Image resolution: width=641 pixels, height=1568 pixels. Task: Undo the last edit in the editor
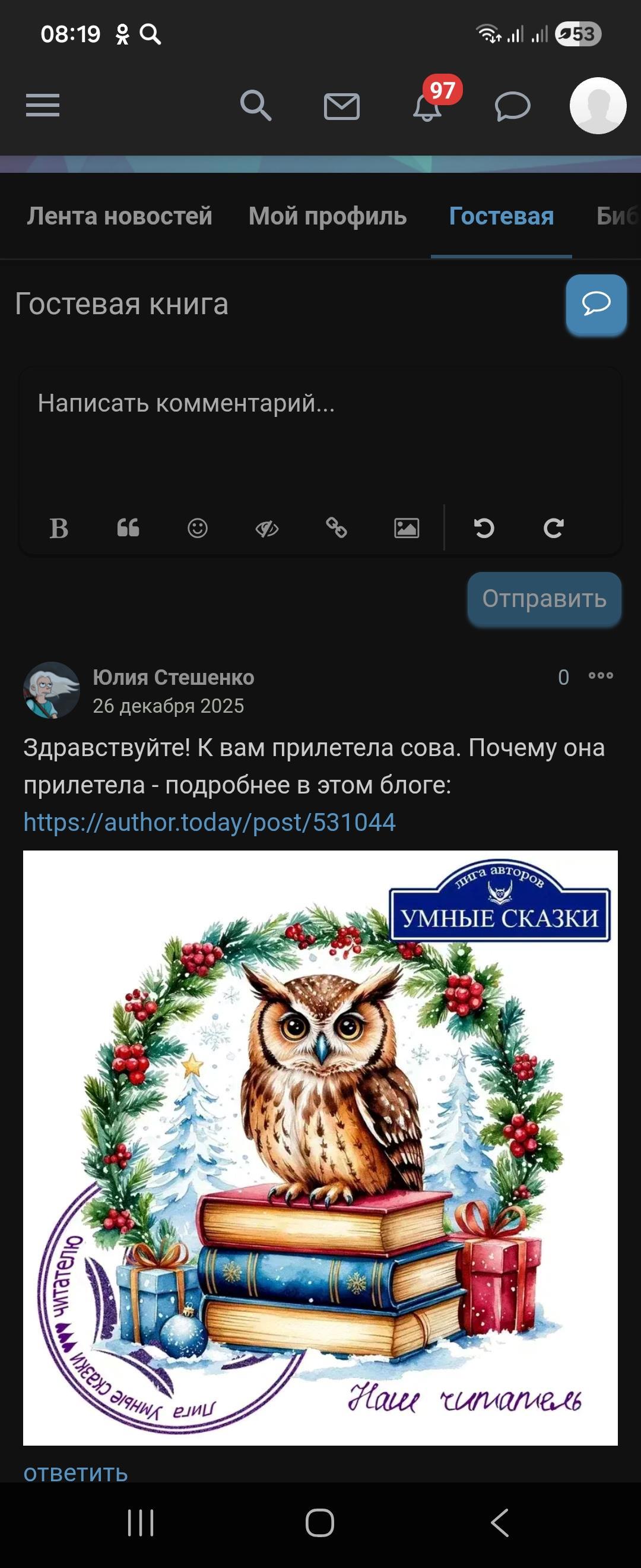(x=484, y=528)
